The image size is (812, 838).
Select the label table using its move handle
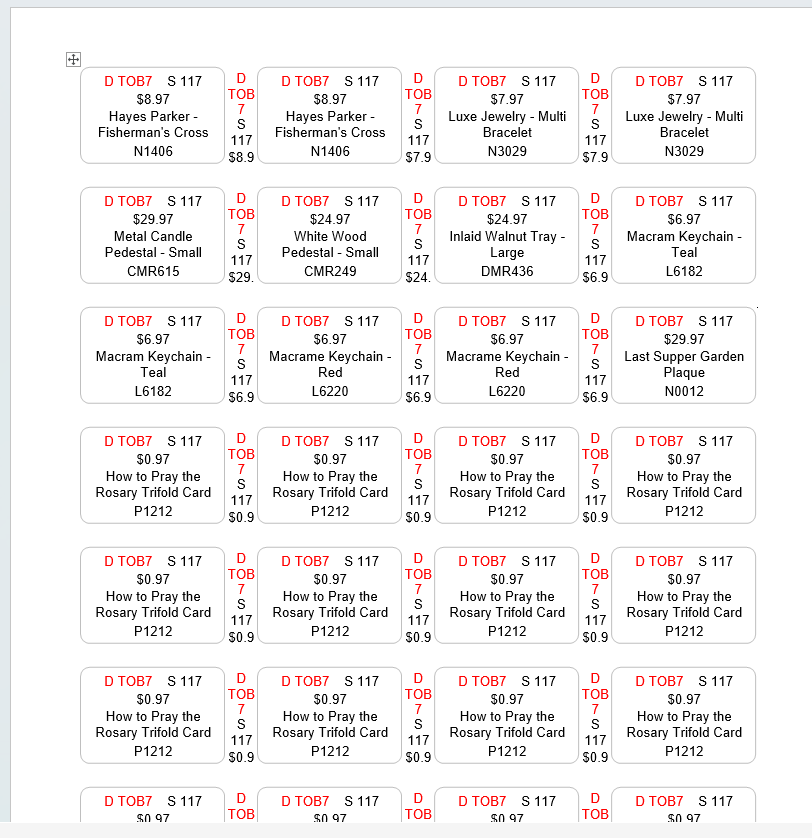click(73, 60)
